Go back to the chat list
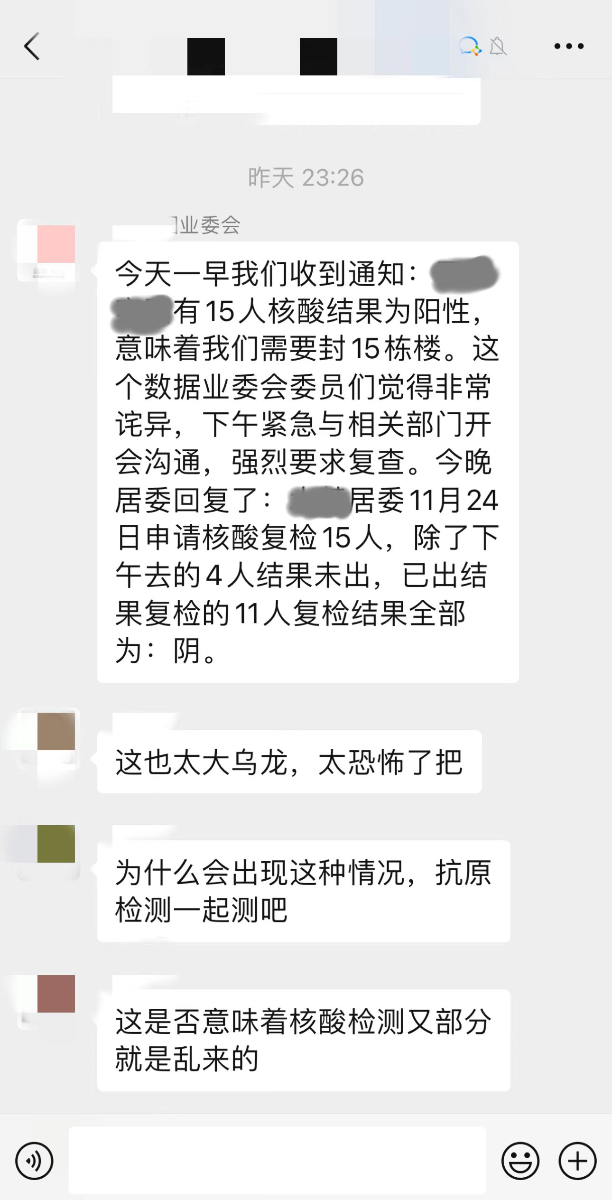612x1200 pixels. coord(32,46)
